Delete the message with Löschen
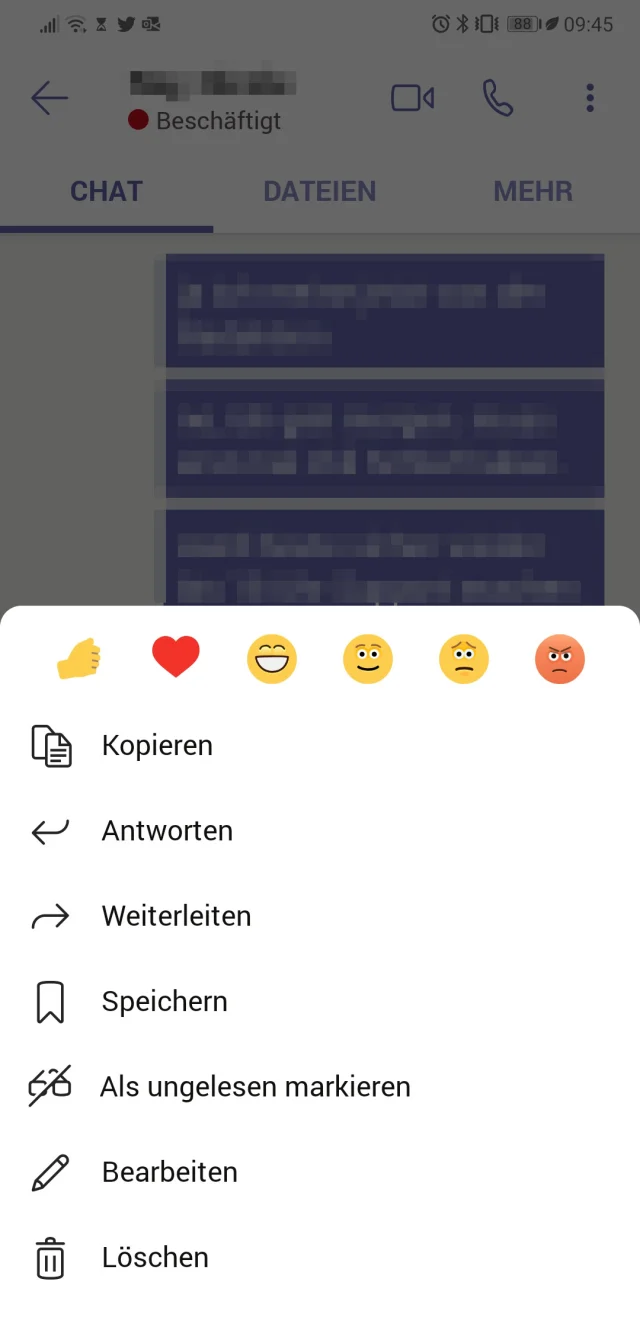640x1327 pixels. point(155,1258)
